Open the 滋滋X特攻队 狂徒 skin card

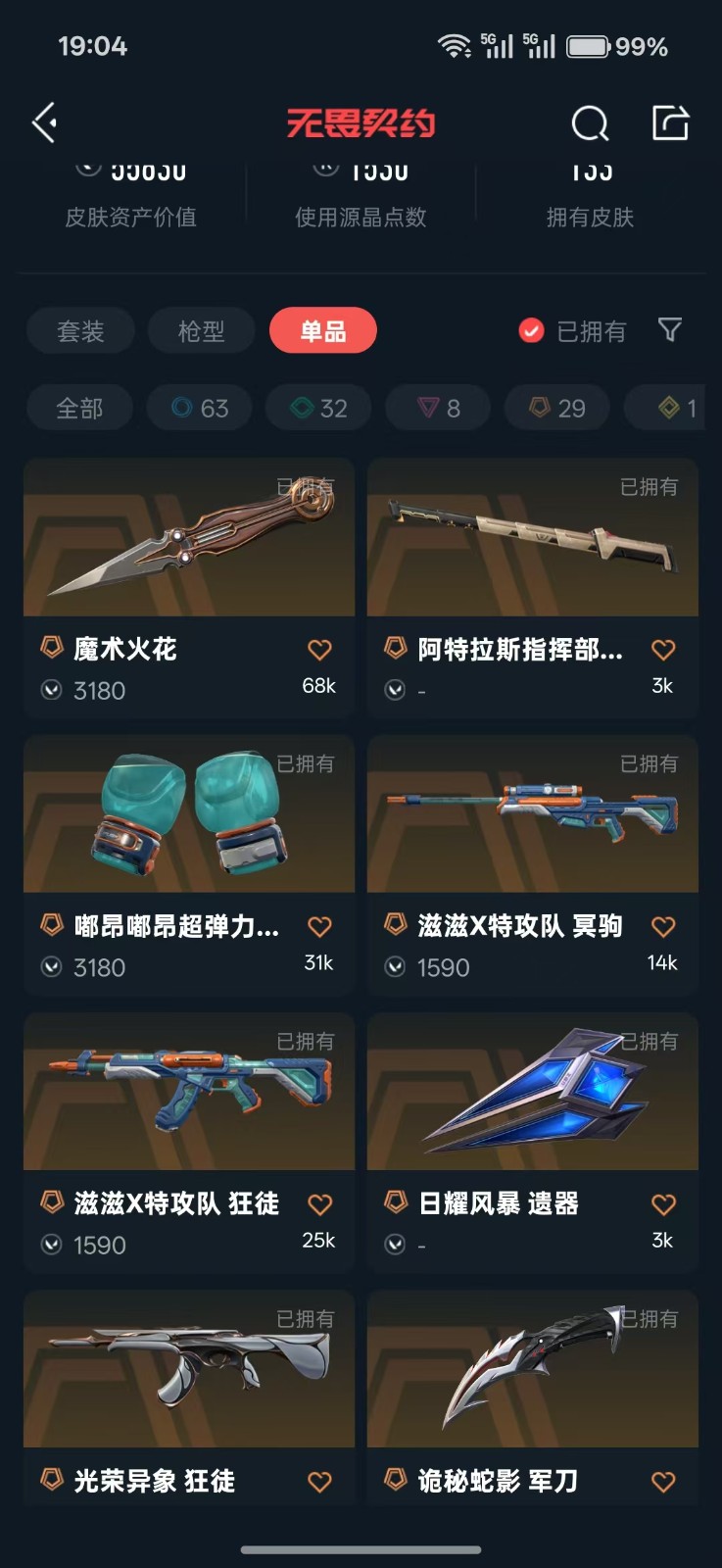pyautogui.click(x=189, y=1143)
